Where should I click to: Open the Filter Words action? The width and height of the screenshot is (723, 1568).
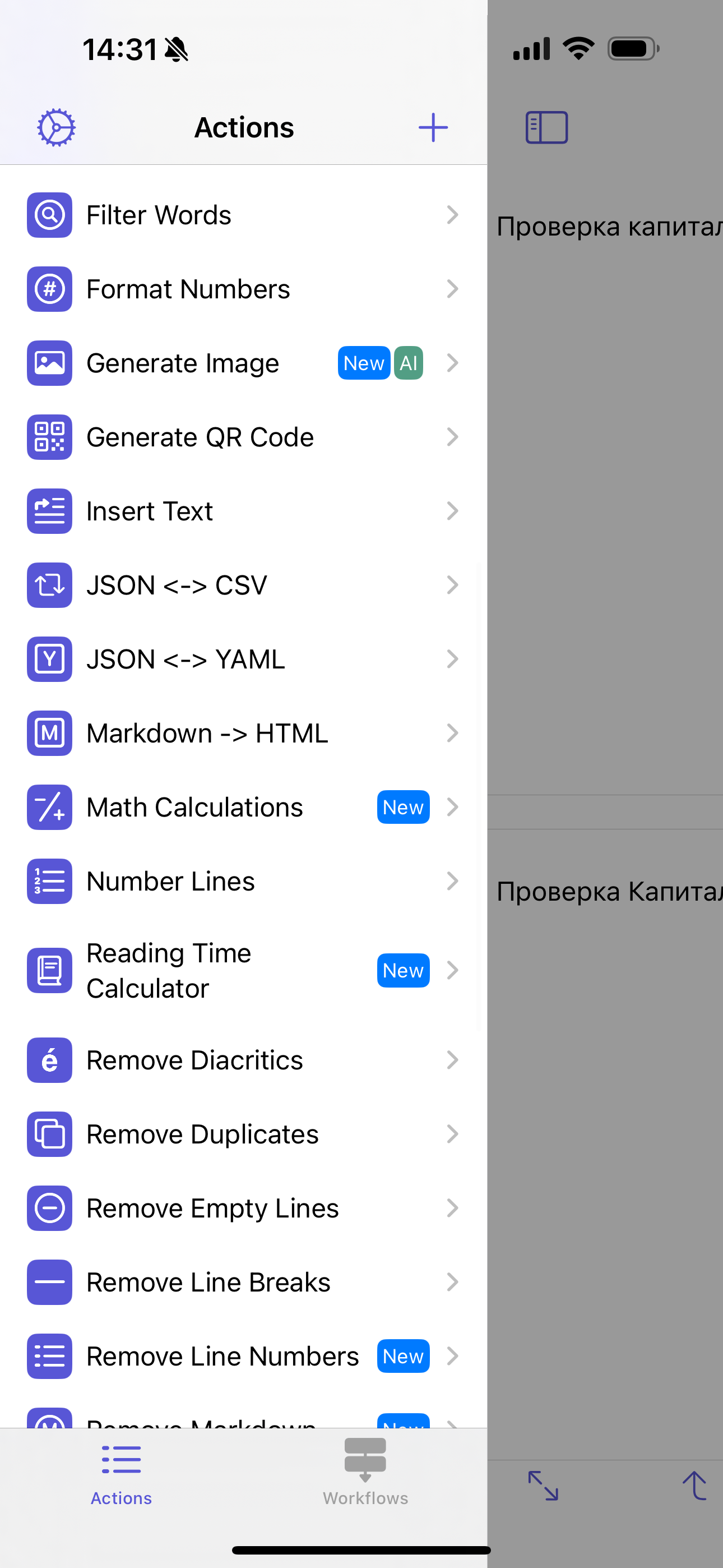pos(243,215)
